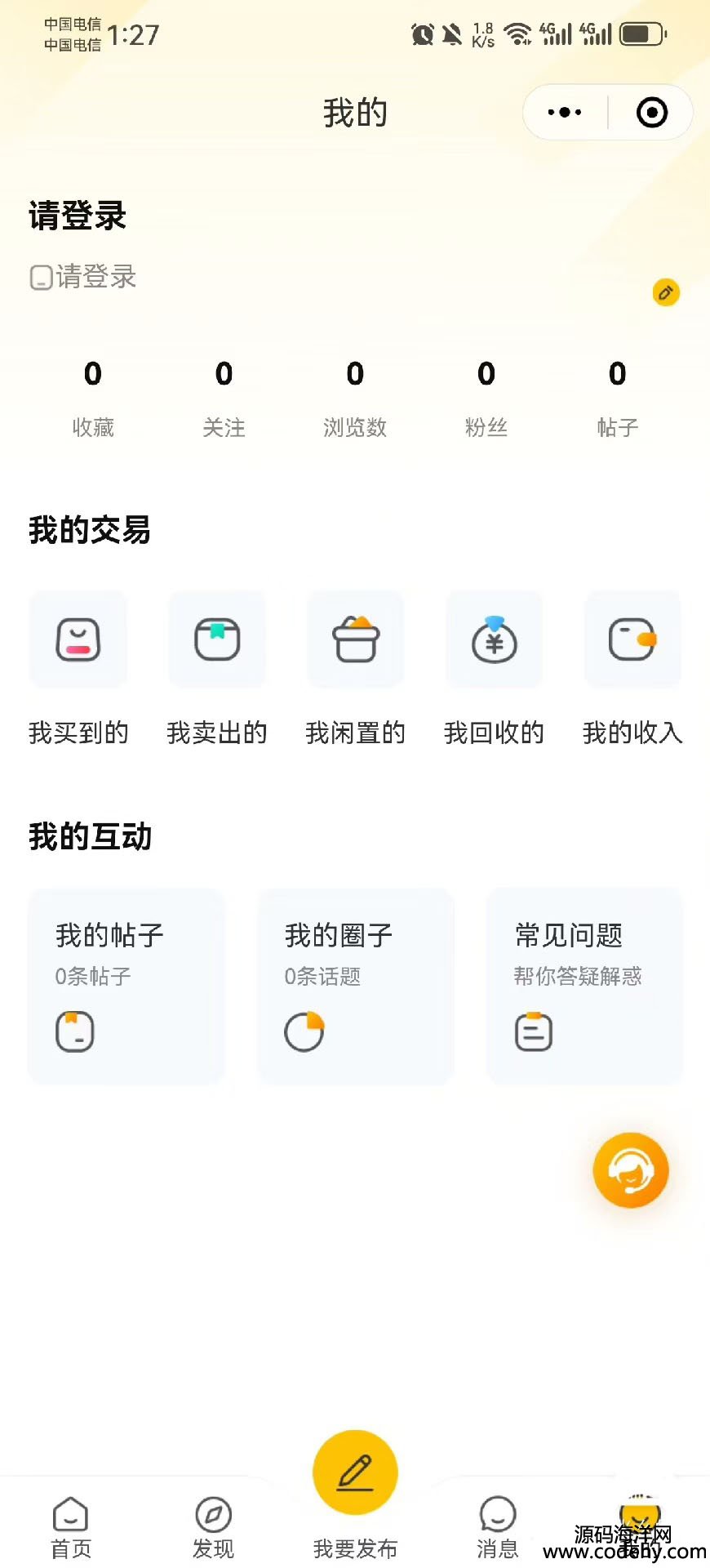The image size is (710, 1568).
Task: Open the 常见问题 FAQ card
Action: pyautogui.click(x=585, y=987)
